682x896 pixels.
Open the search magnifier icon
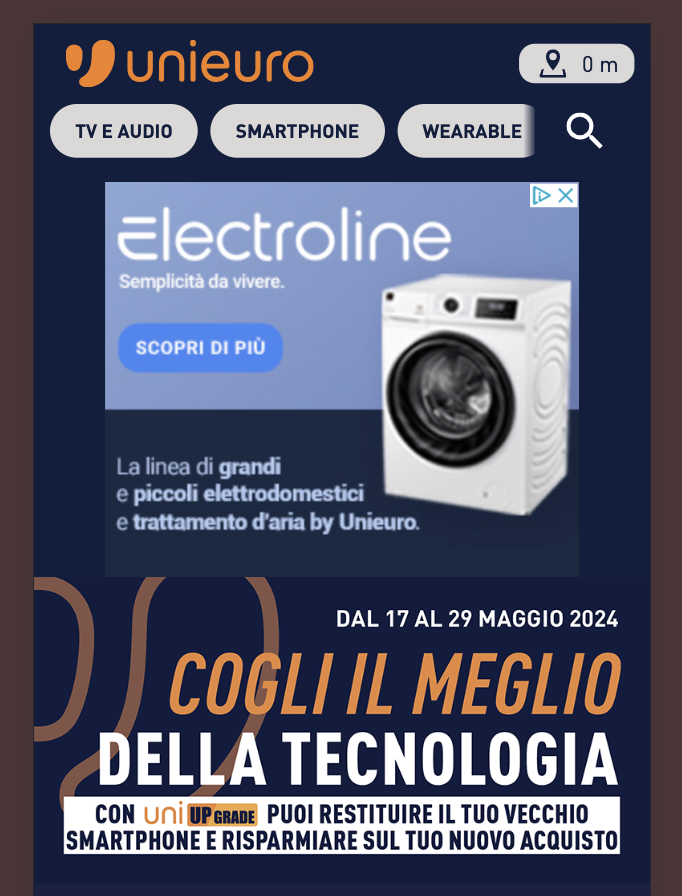[x=584, y=130]
